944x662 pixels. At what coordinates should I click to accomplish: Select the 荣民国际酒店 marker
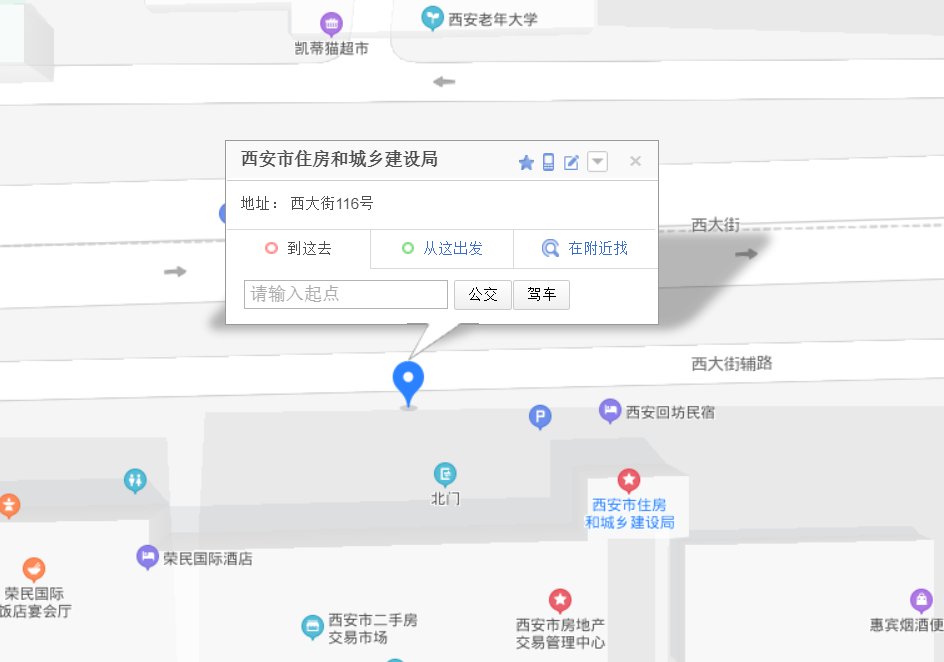(147, 556)
